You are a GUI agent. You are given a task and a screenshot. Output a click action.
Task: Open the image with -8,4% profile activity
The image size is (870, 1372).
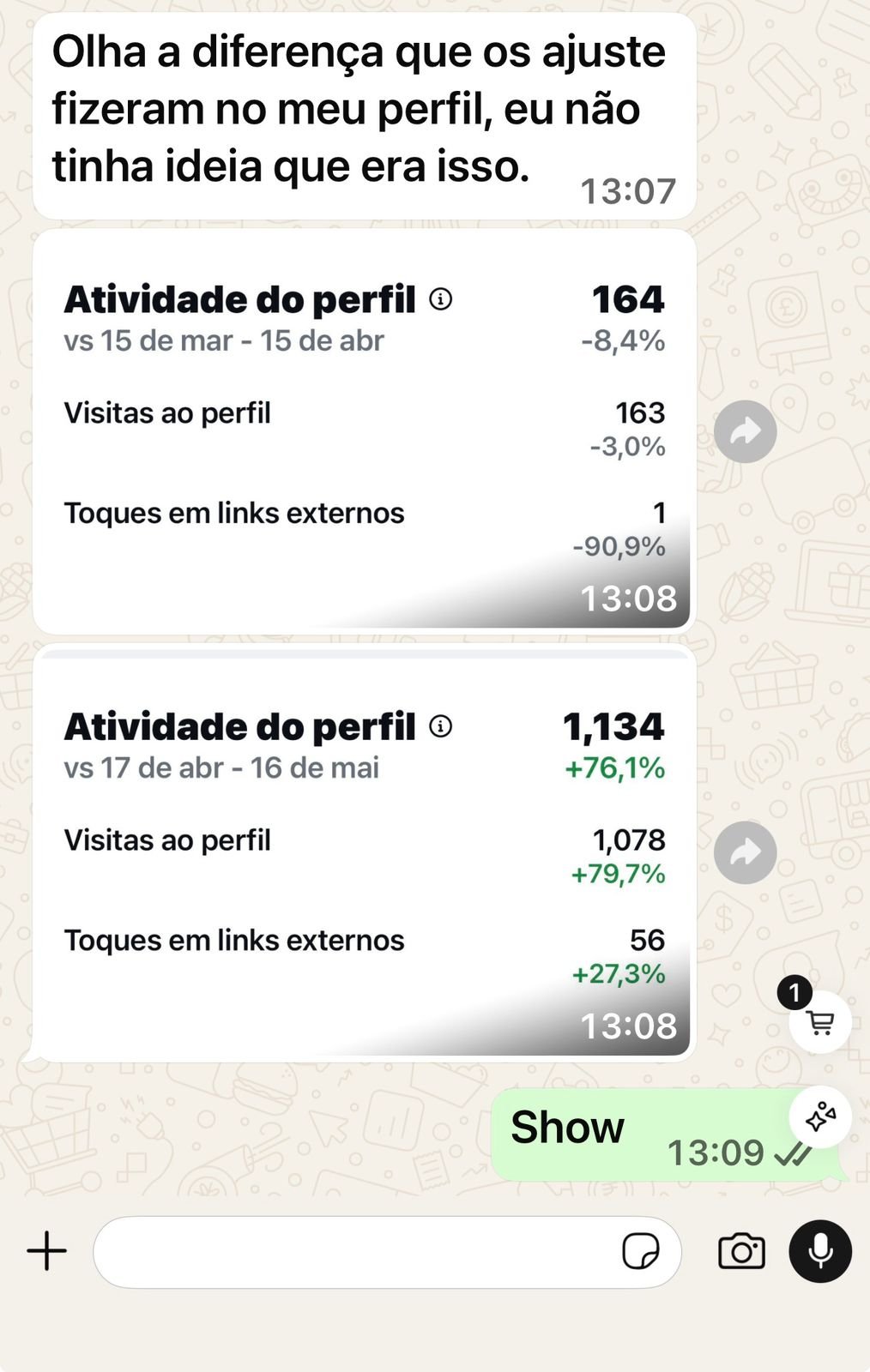[364, 431]
